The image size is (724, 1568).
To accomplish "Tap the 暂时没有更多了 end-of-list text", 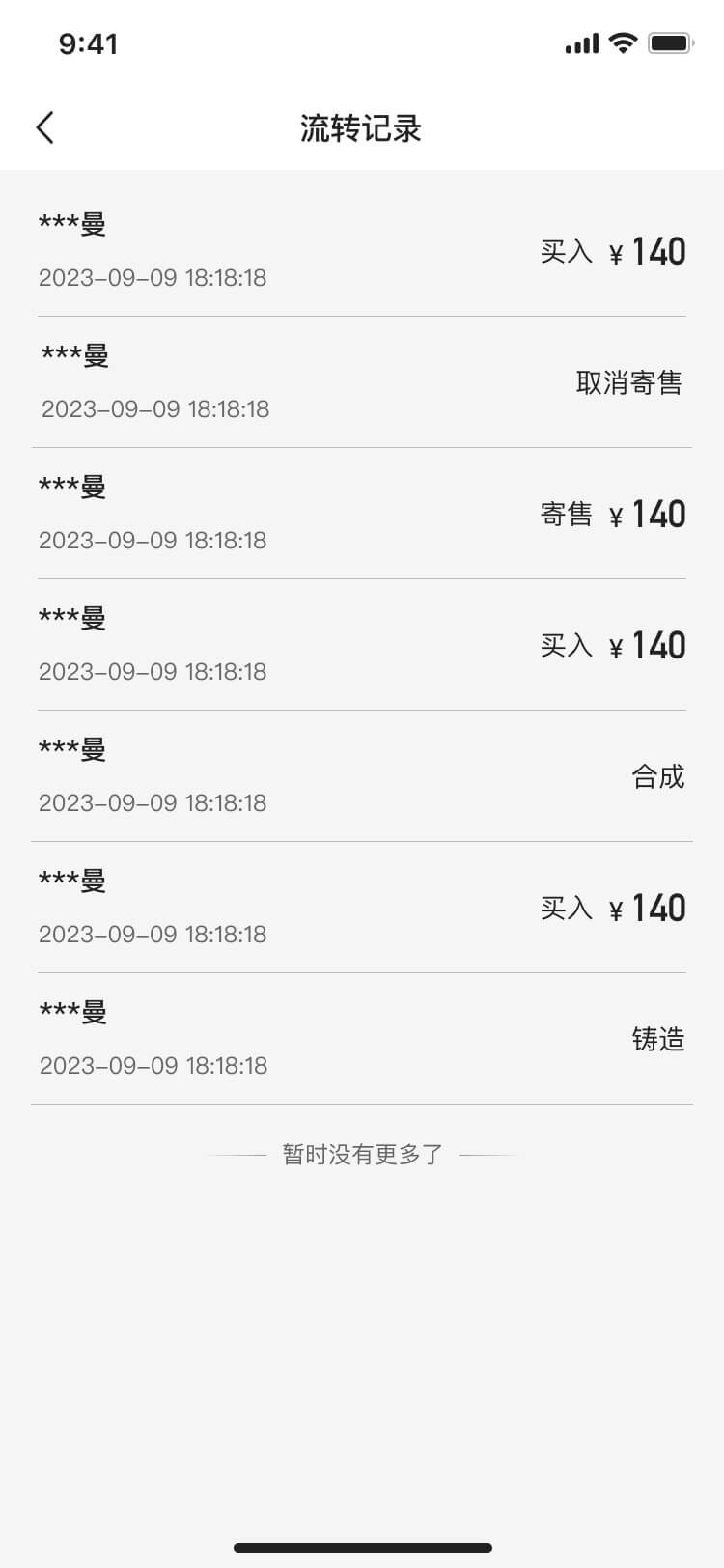I will click(x=361, y=1153).
